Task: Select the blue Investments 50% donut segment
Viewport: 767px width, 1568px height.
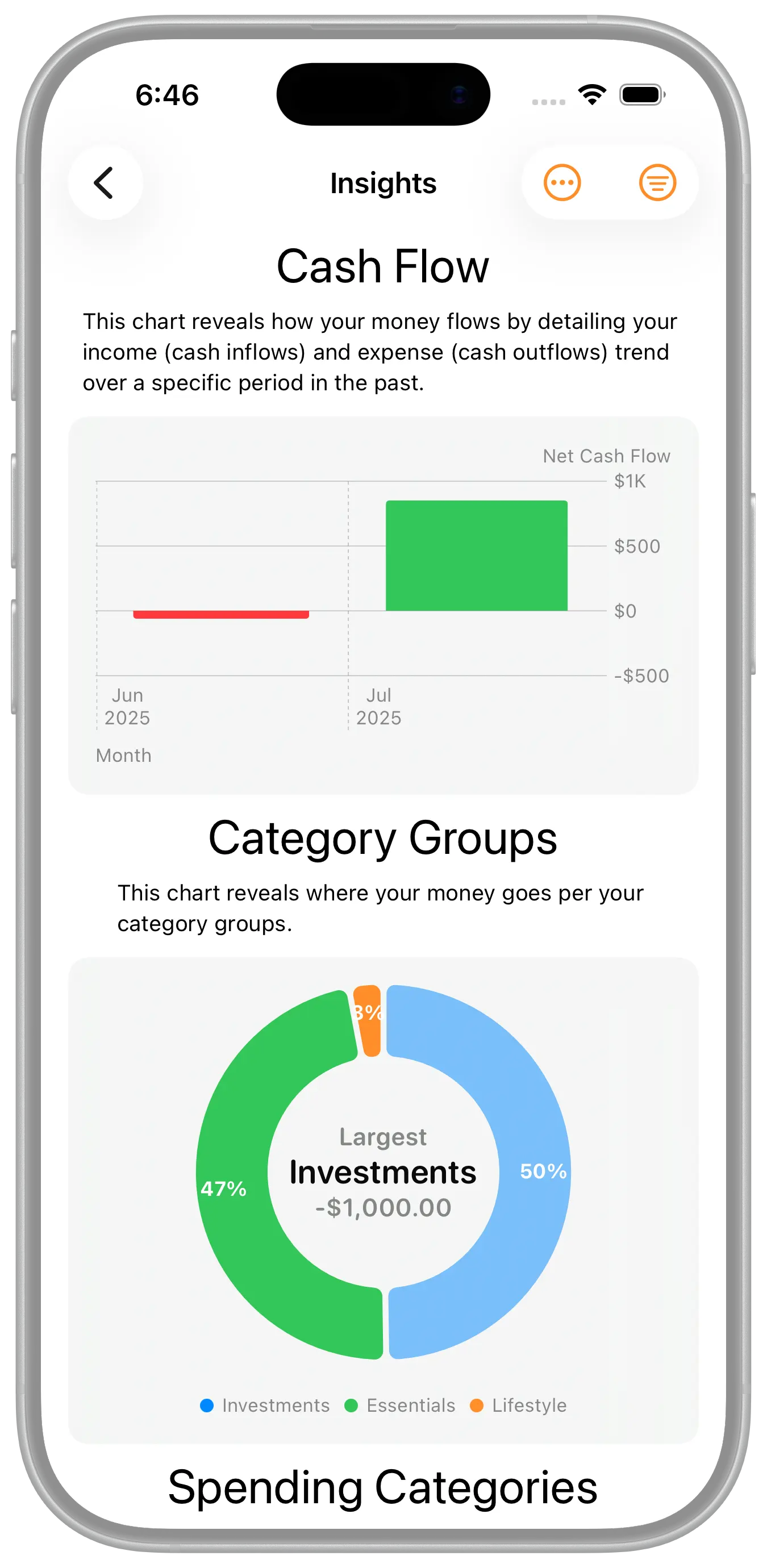Action: [536, 1171]
